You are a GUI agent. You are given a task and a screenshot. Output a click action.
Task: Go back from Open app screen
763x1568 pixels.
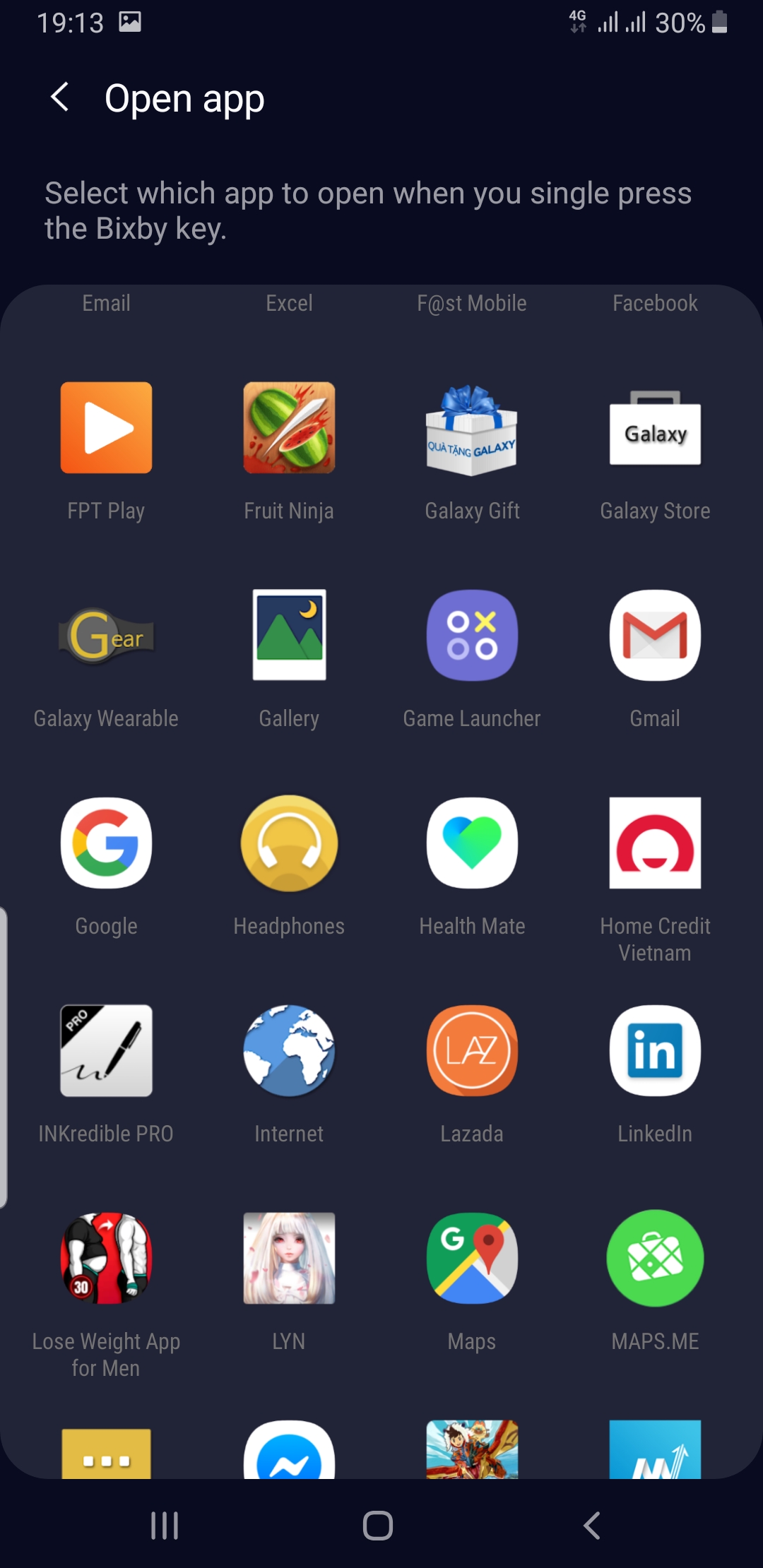(x=61, y=97)
